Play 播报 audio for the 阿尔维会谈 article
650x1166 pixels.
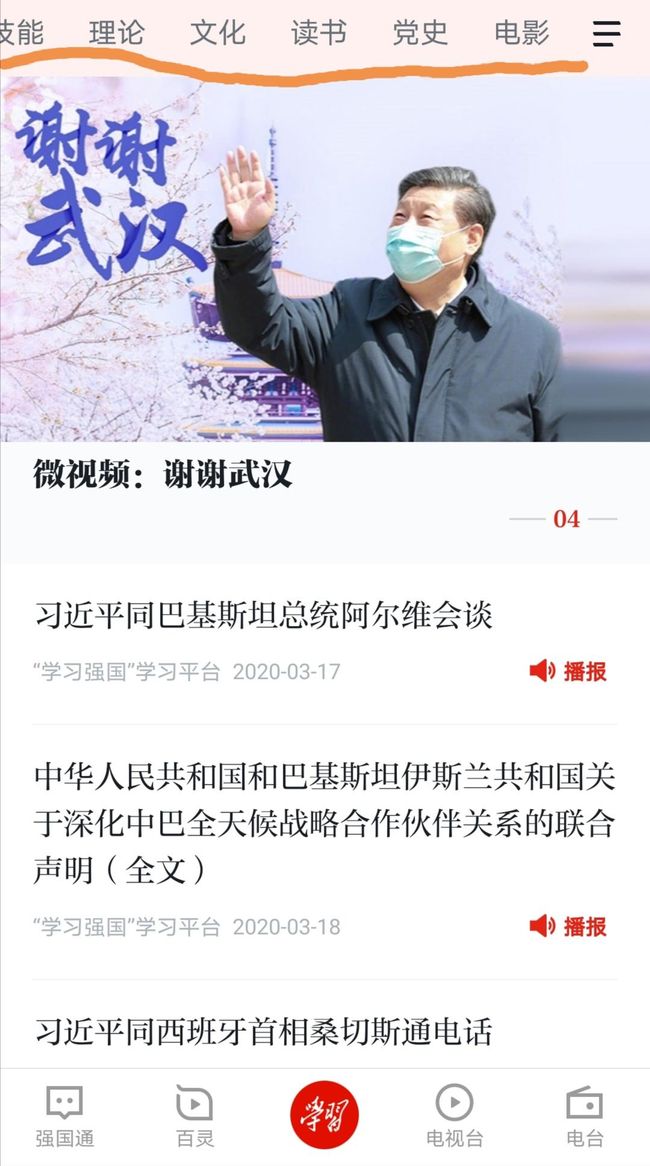(567, 671)
